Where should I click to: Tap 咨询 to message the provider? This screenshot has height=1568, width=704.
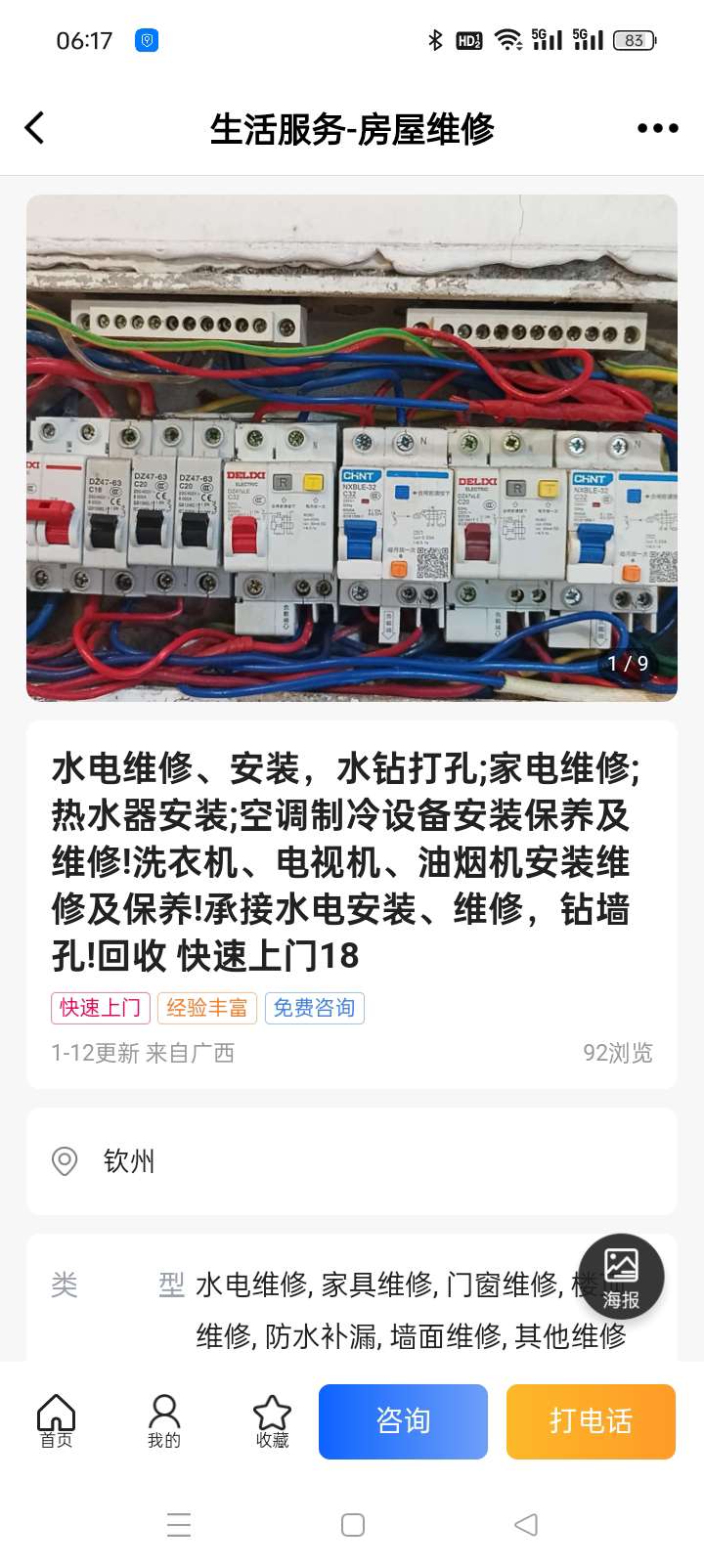(x=403, y=1421)
